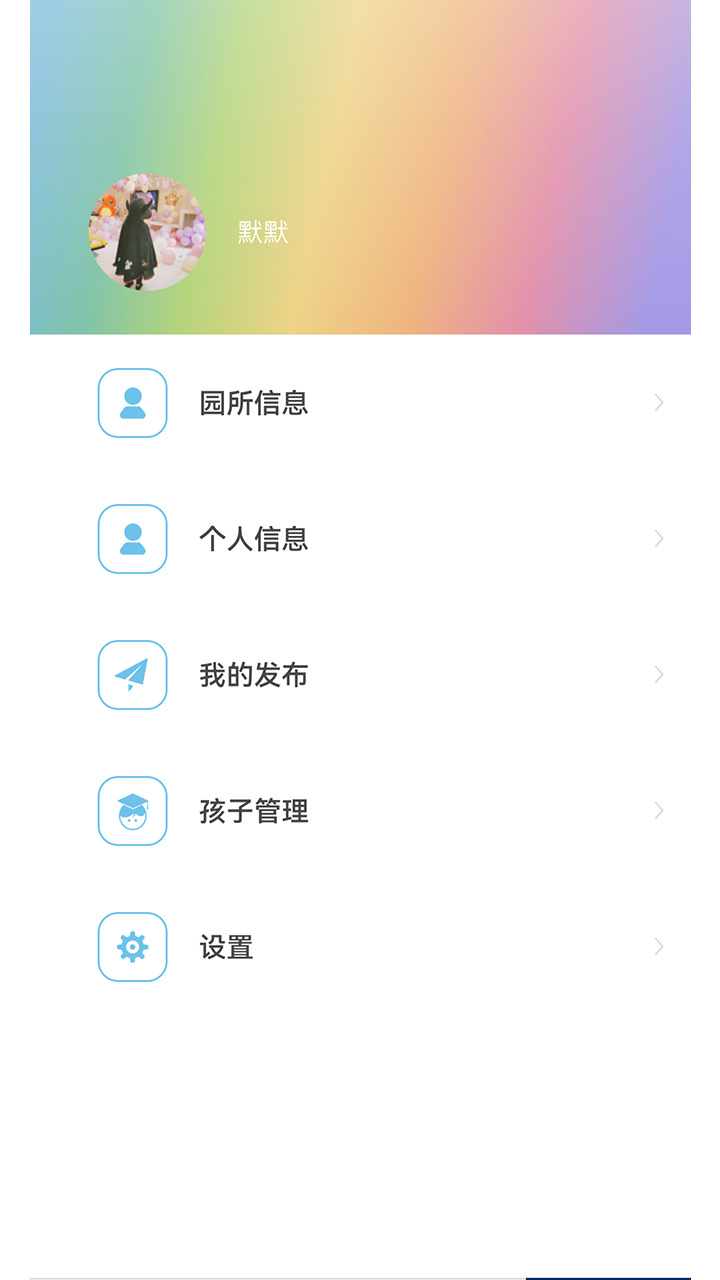Tap the username 默默
This screenshot has height=1280, width=720.
(262, 232)
